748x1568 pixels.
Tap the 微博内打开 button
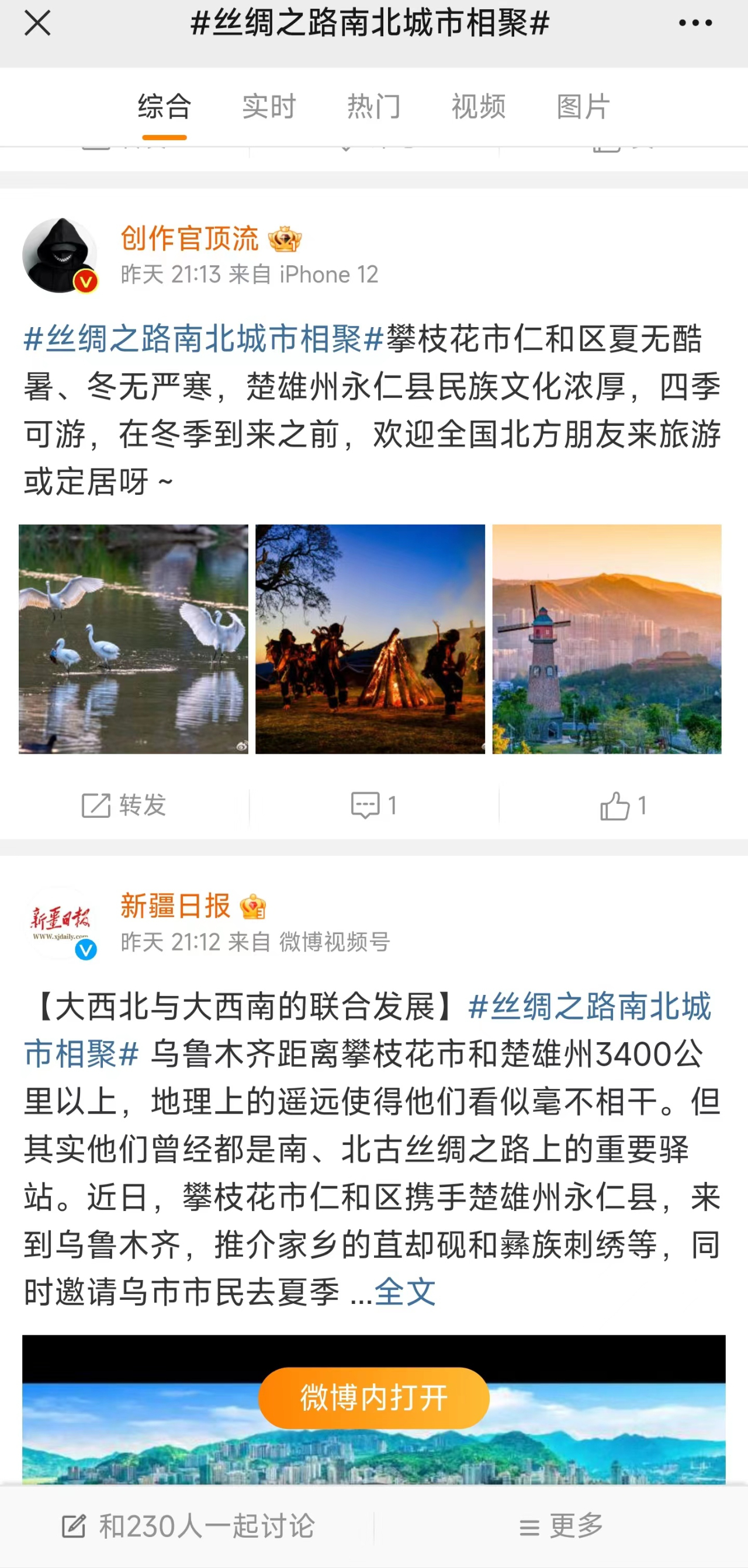pyautogui.click(x=373, y=1398)
